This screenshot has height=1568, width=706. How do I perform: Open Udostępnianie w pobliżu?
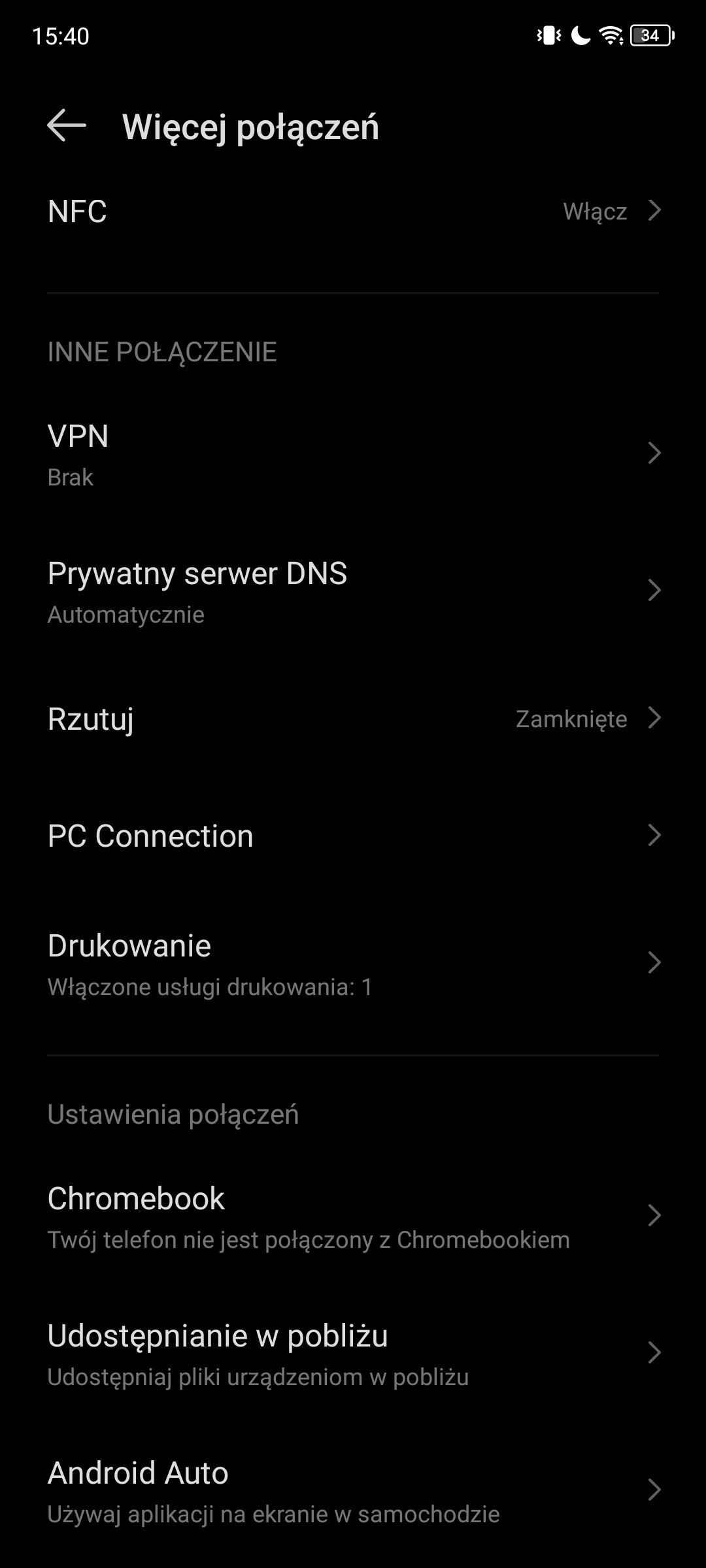pos(353,1354)
